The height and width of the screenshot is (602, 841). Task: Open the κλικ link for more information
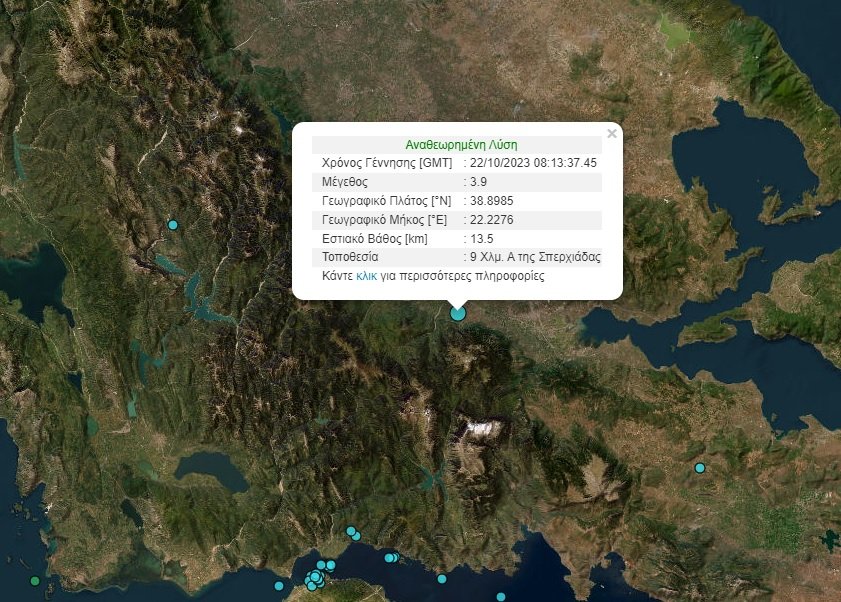[366, 275]
